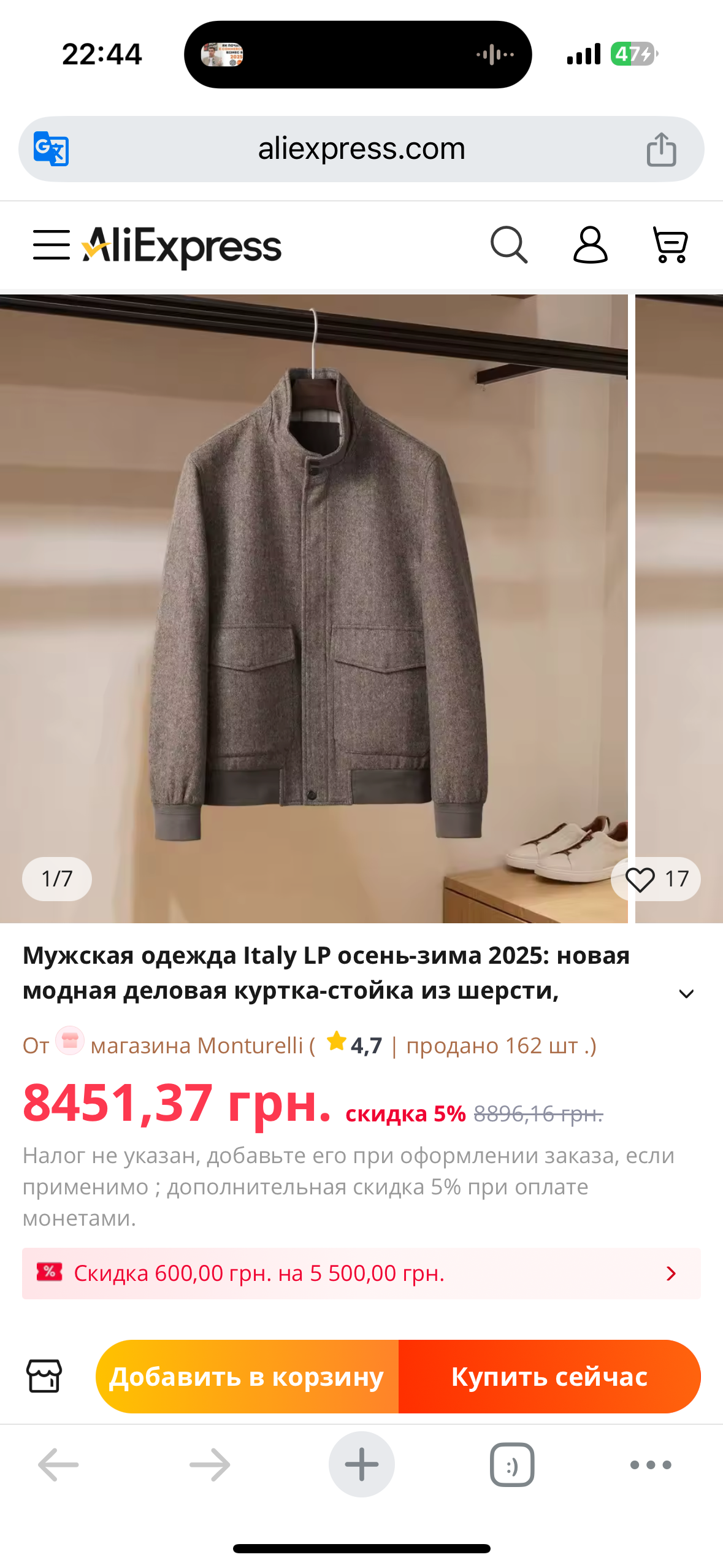Open the store icon beside the cart button
Viewport: 723px width, 1568px height.
44,1376
